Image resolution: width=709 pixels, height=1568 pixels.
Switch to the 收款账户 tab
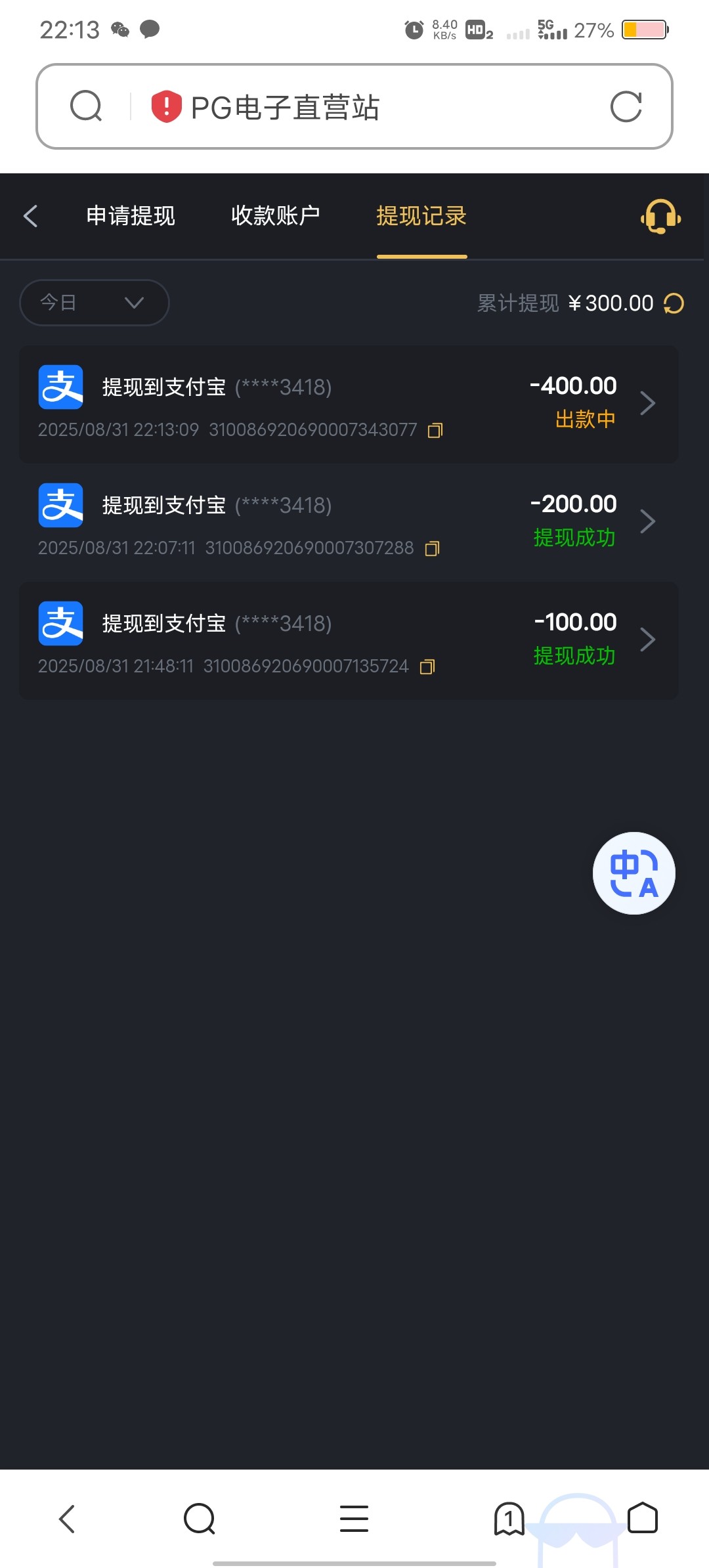pyautogui.click(x=276, y=216)
